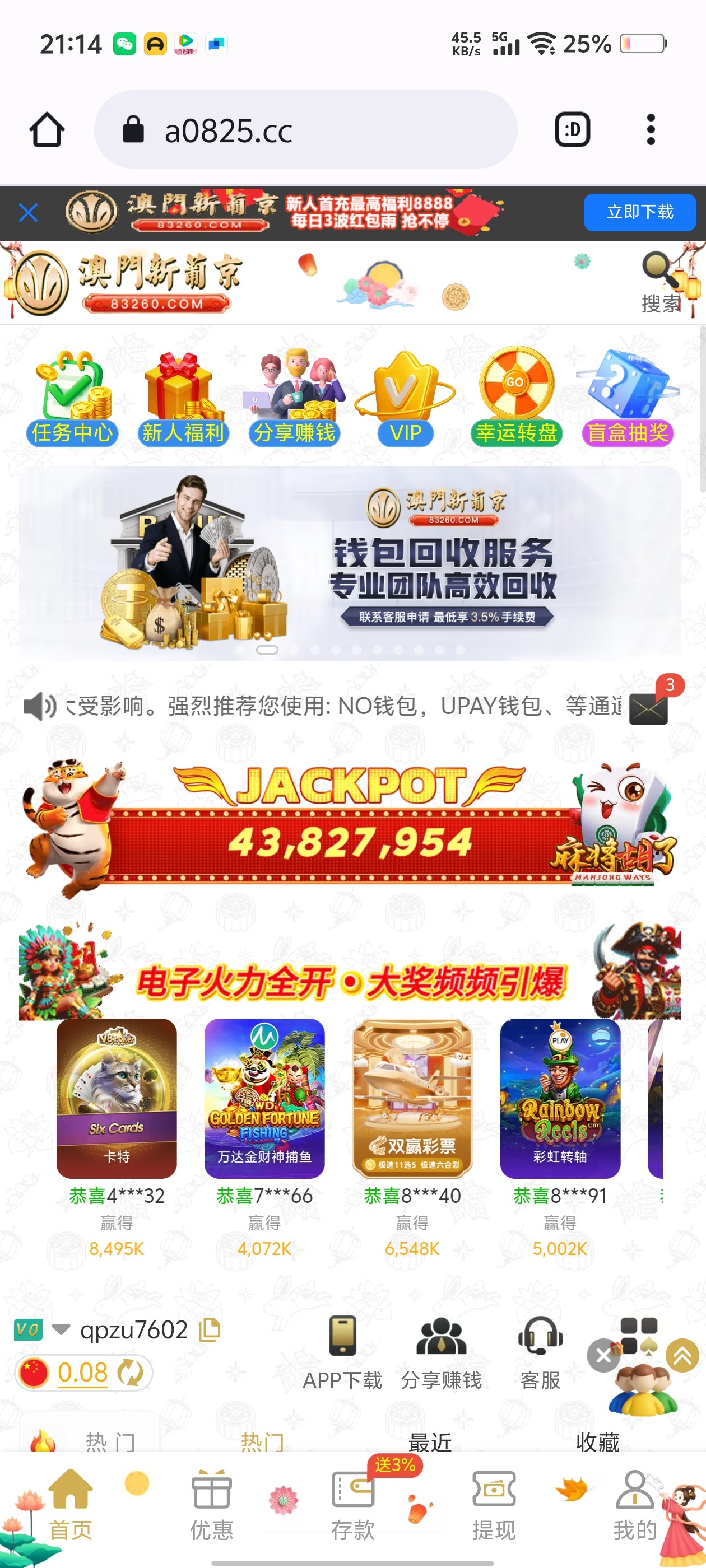
Task: Open the browser overflow menu
Action: (651, 130)
